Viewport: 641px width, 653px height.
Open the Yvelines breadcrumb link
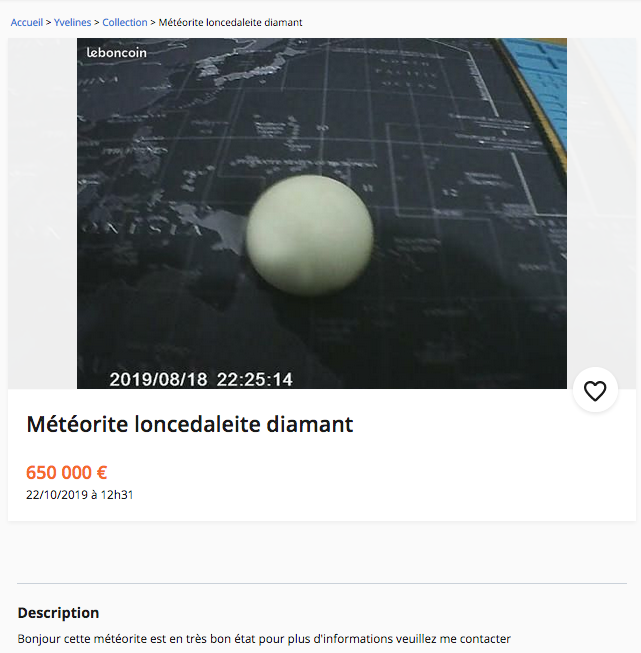72,22
